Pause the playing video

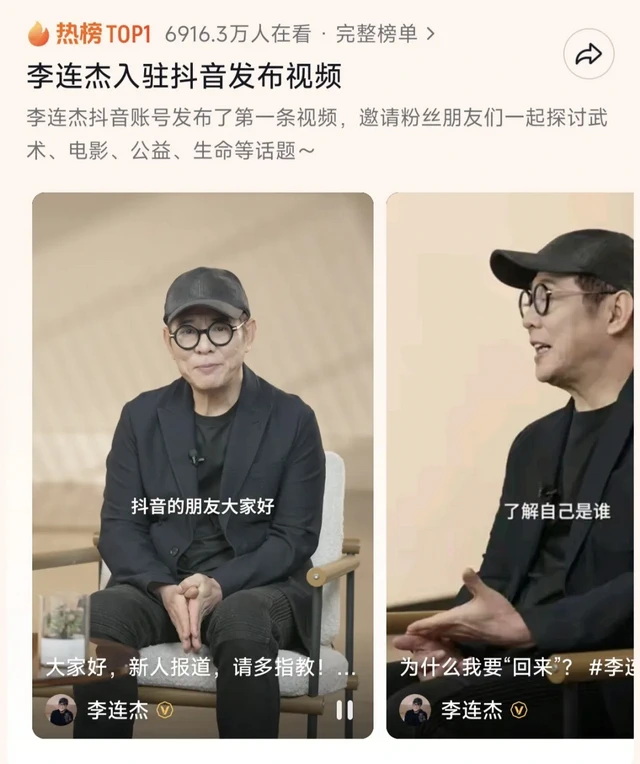tap(344, 710)
